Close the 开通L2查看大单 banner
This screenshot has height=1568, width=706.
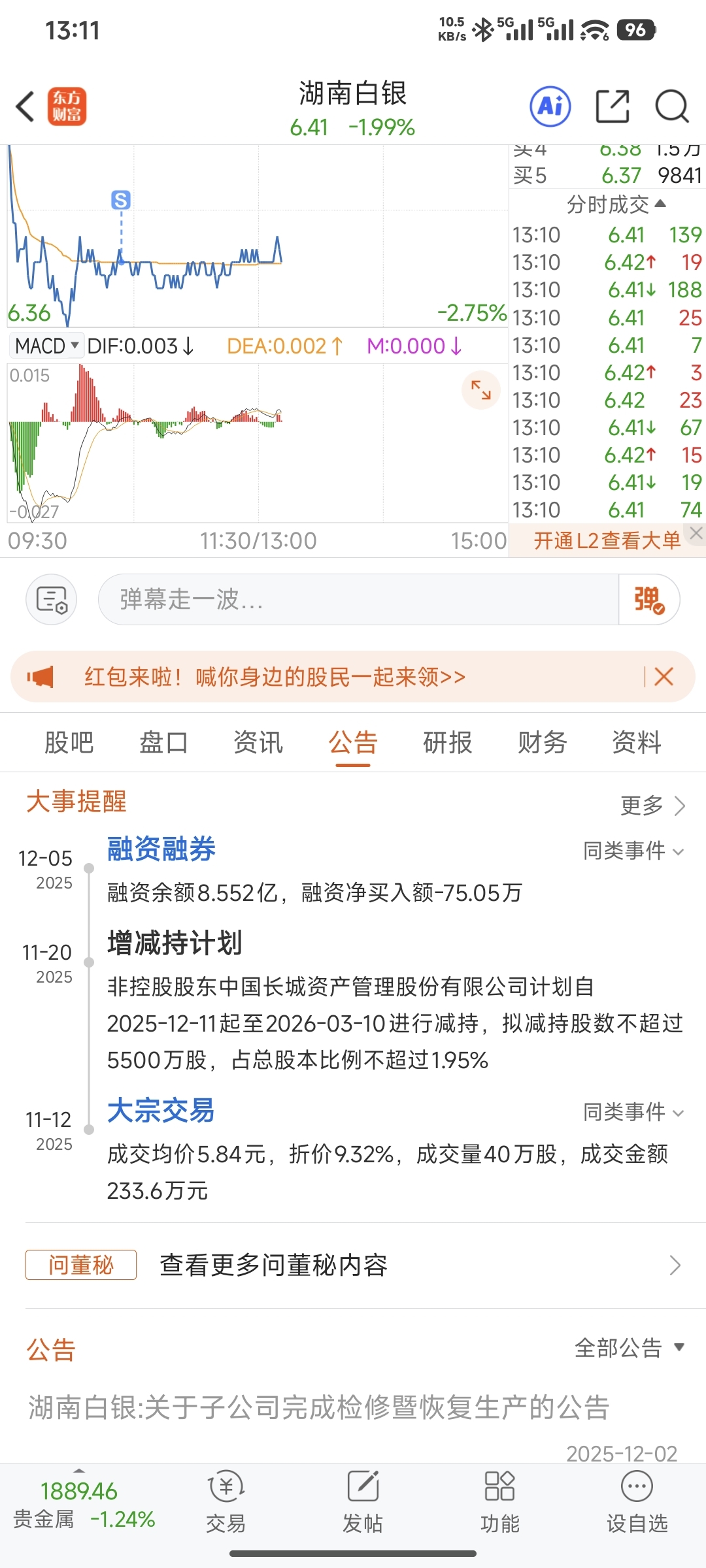696,533
